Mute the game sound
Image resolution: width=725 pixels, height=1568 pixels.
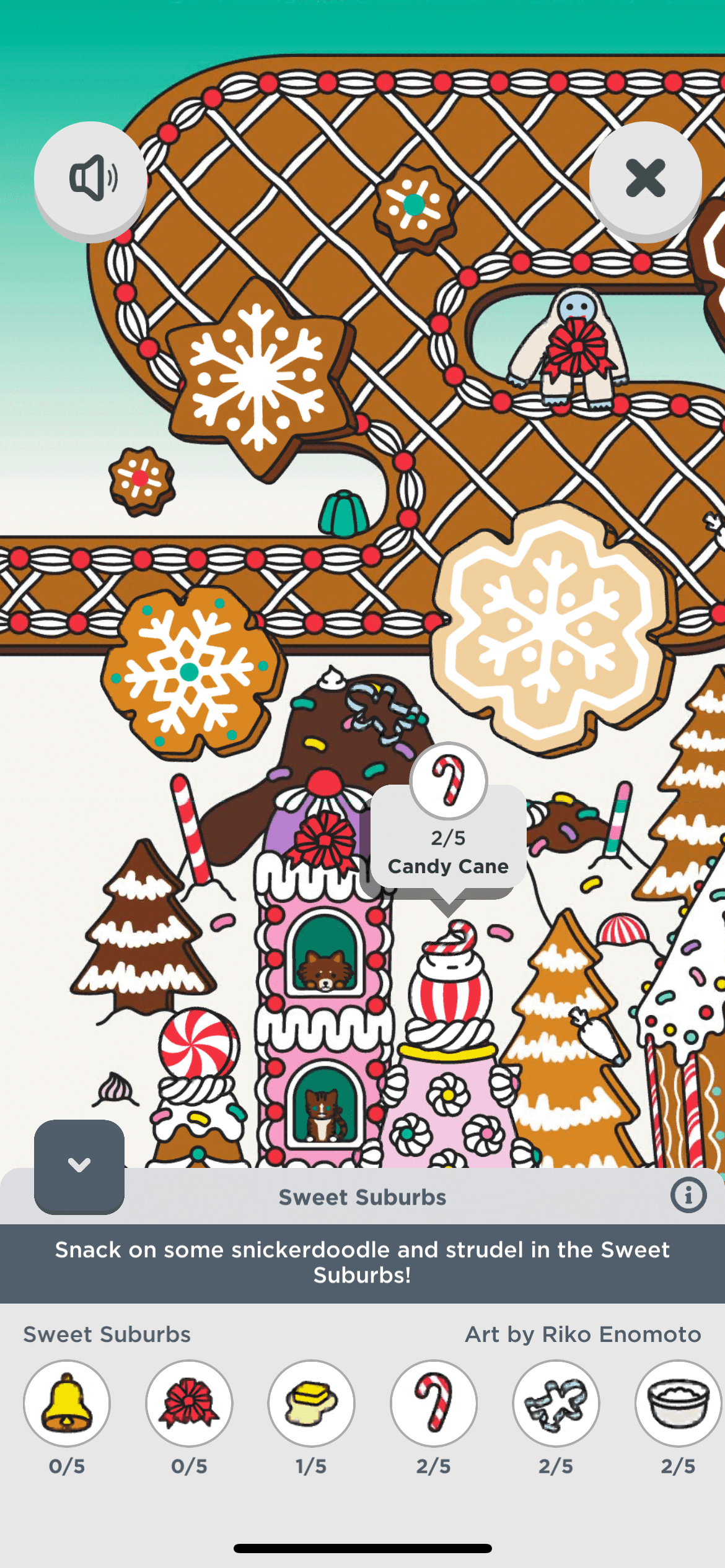point(90,178)
